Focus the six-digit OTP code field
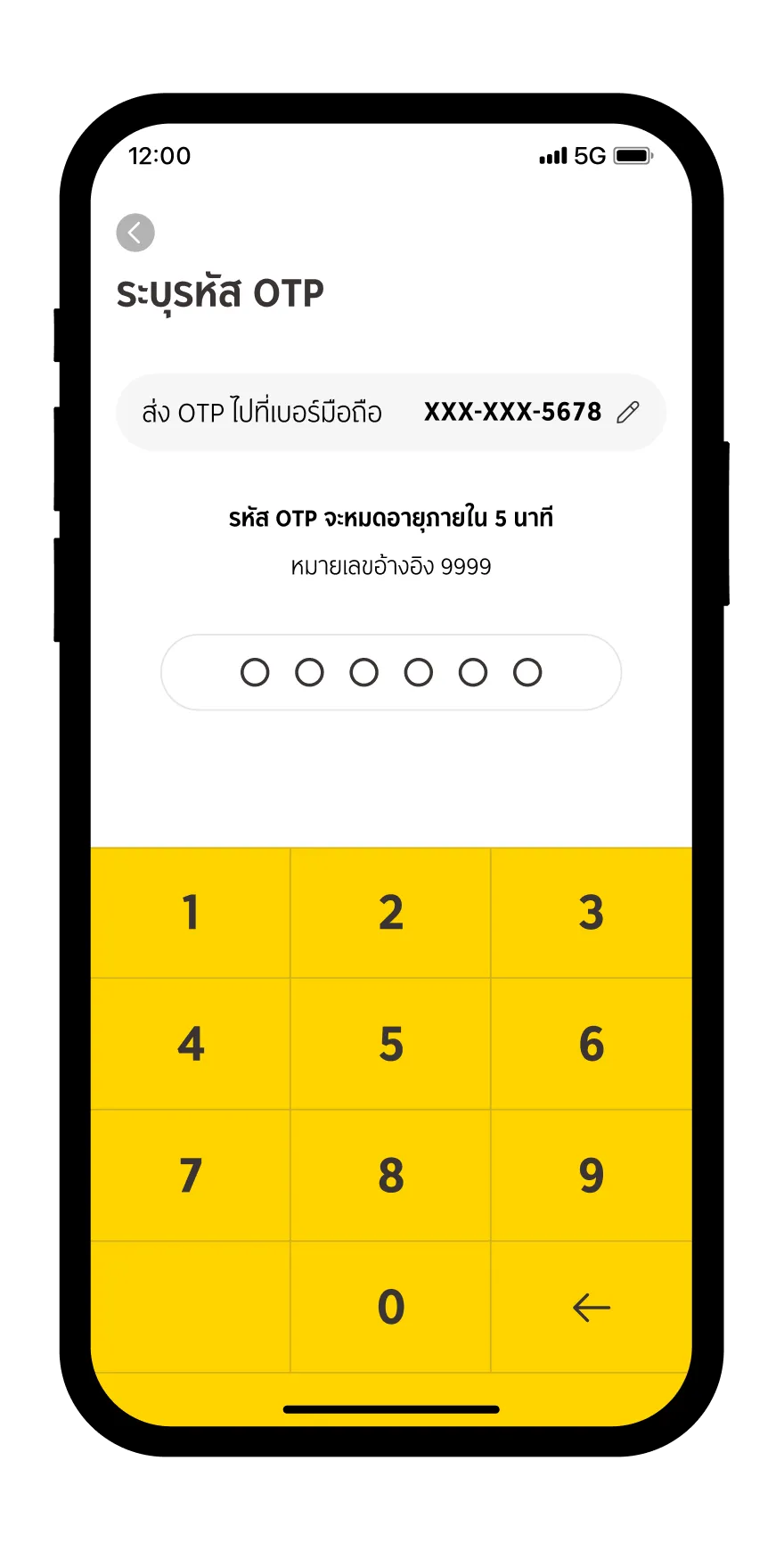The image size is (784, 1551). tap(391, 672)
